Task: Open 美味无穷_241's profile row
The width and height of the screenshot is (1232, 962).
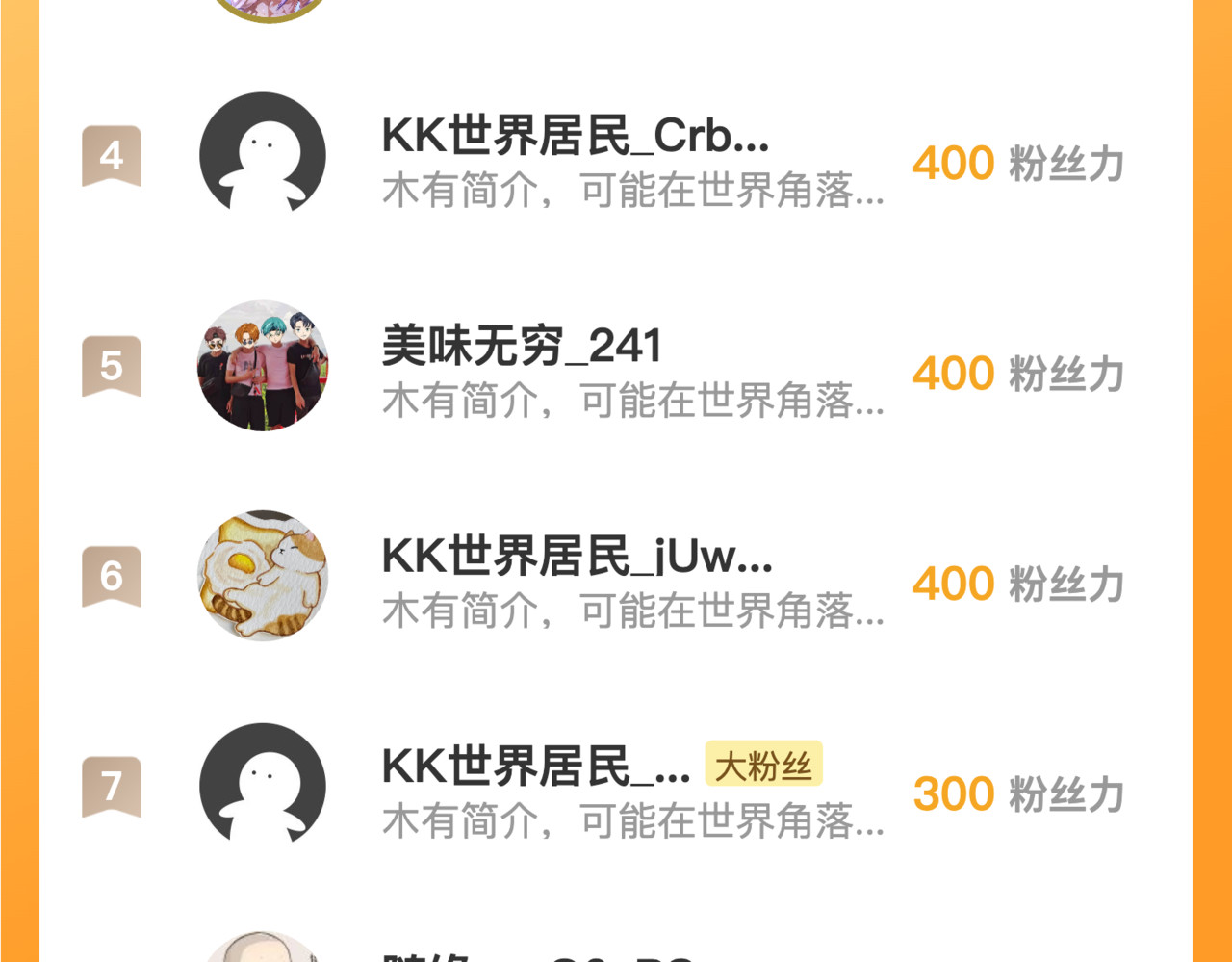Action: point(522,347)
